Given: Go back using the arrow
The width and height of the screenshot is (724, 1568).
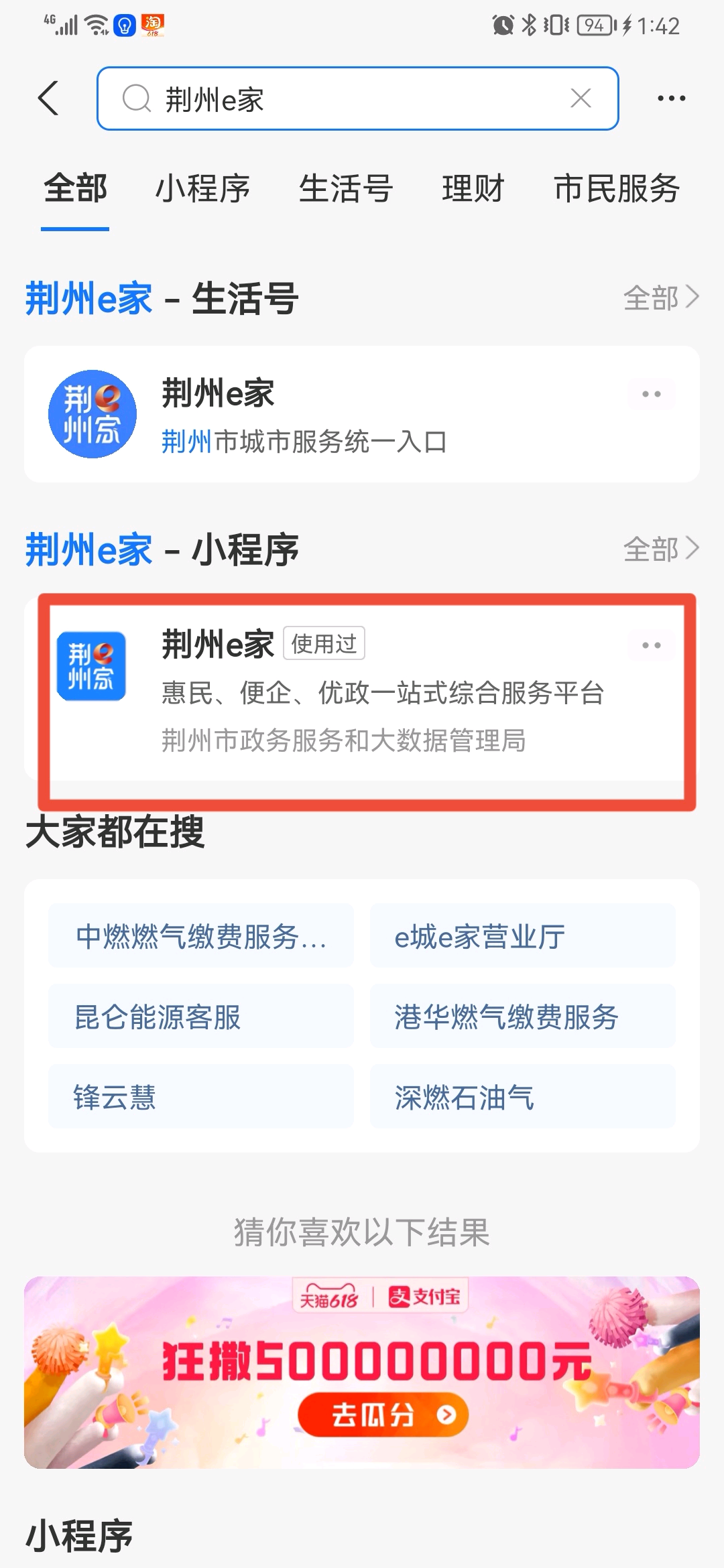Looking at the screenshot, I should [49, 99].
